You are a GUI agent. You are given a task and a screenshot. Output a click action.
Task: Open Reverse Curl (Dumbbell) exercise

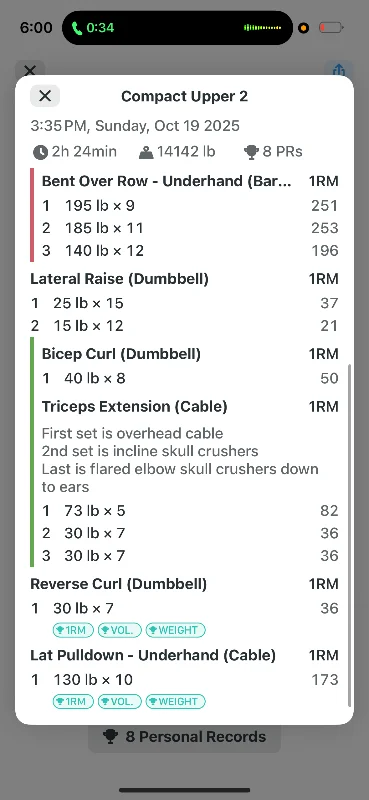coord(118,584)
